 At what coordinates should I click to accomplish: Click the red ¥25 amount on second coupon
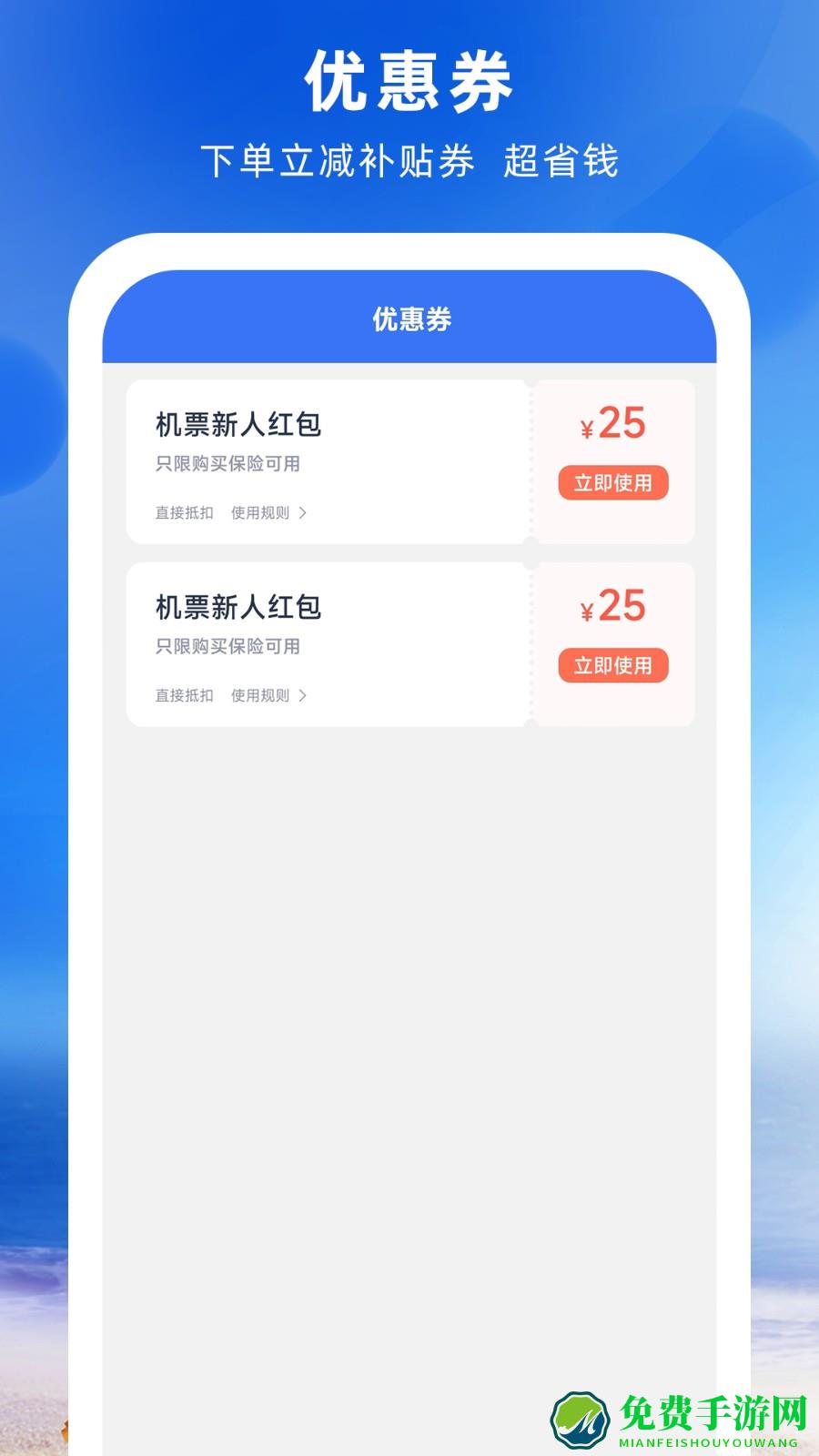coord(613,605)
